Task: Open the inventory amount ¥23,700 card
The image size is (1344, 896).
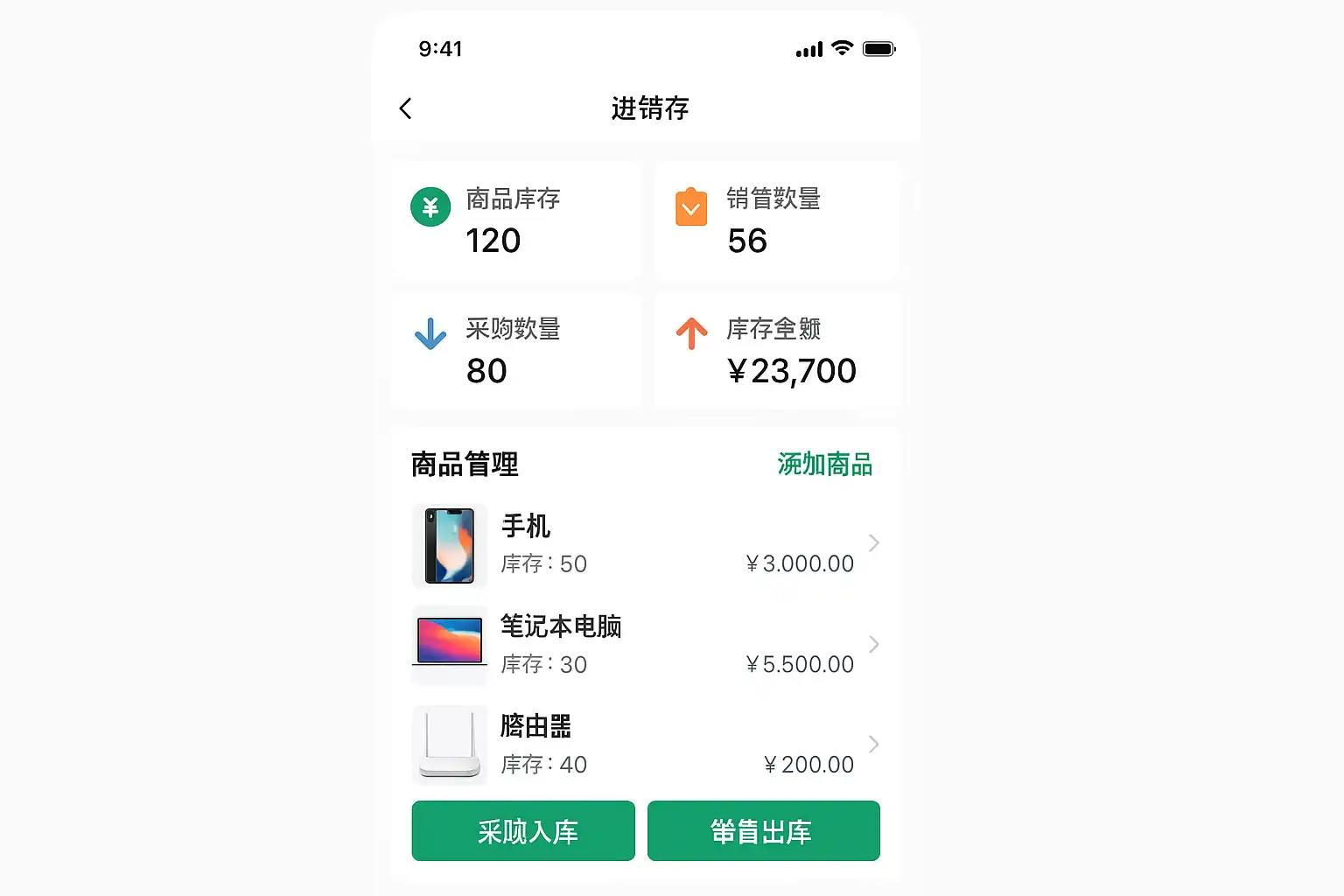Action: pyautogui.click(x=777, y=350)
